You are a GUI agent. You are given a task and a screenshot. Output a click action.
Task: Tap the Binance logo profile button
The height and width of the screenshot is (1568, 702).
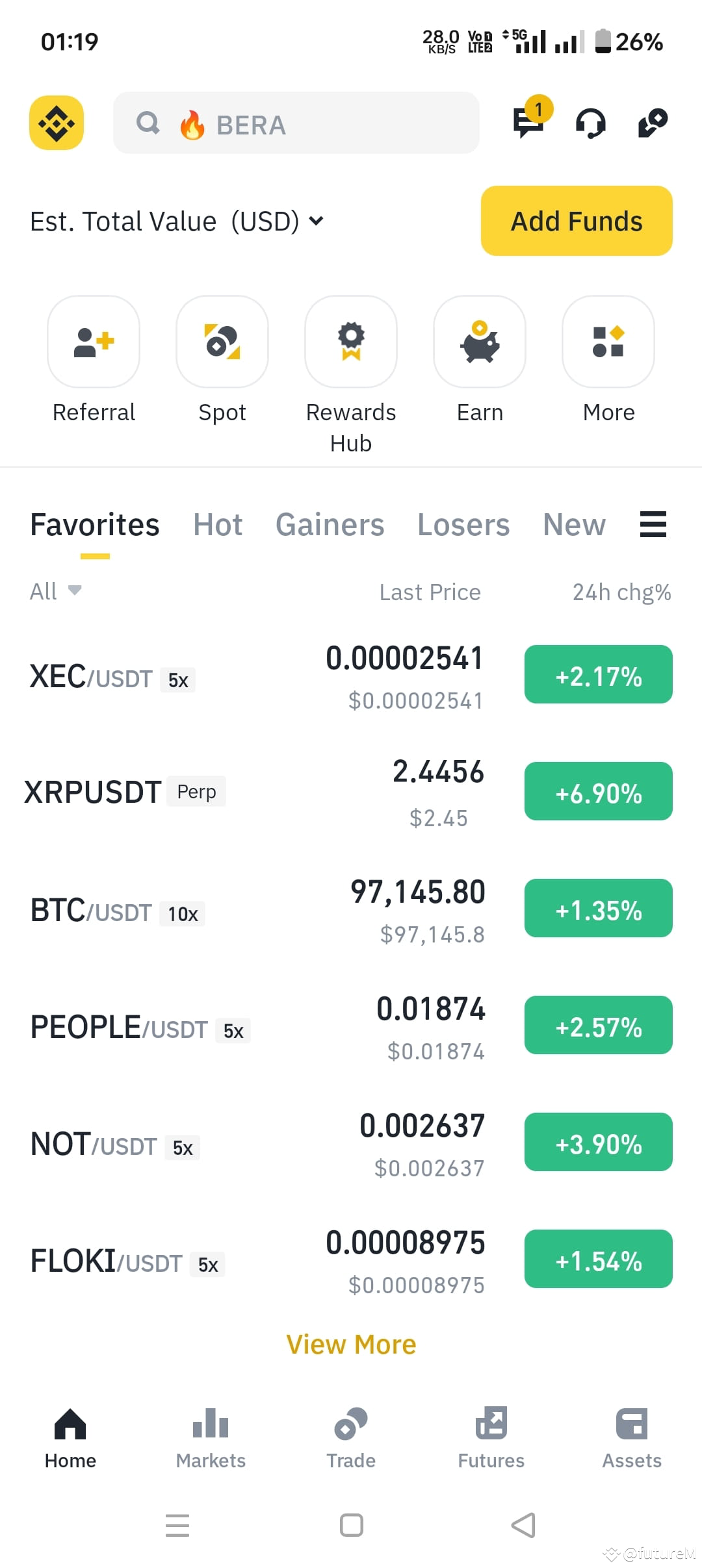(57, 123)
